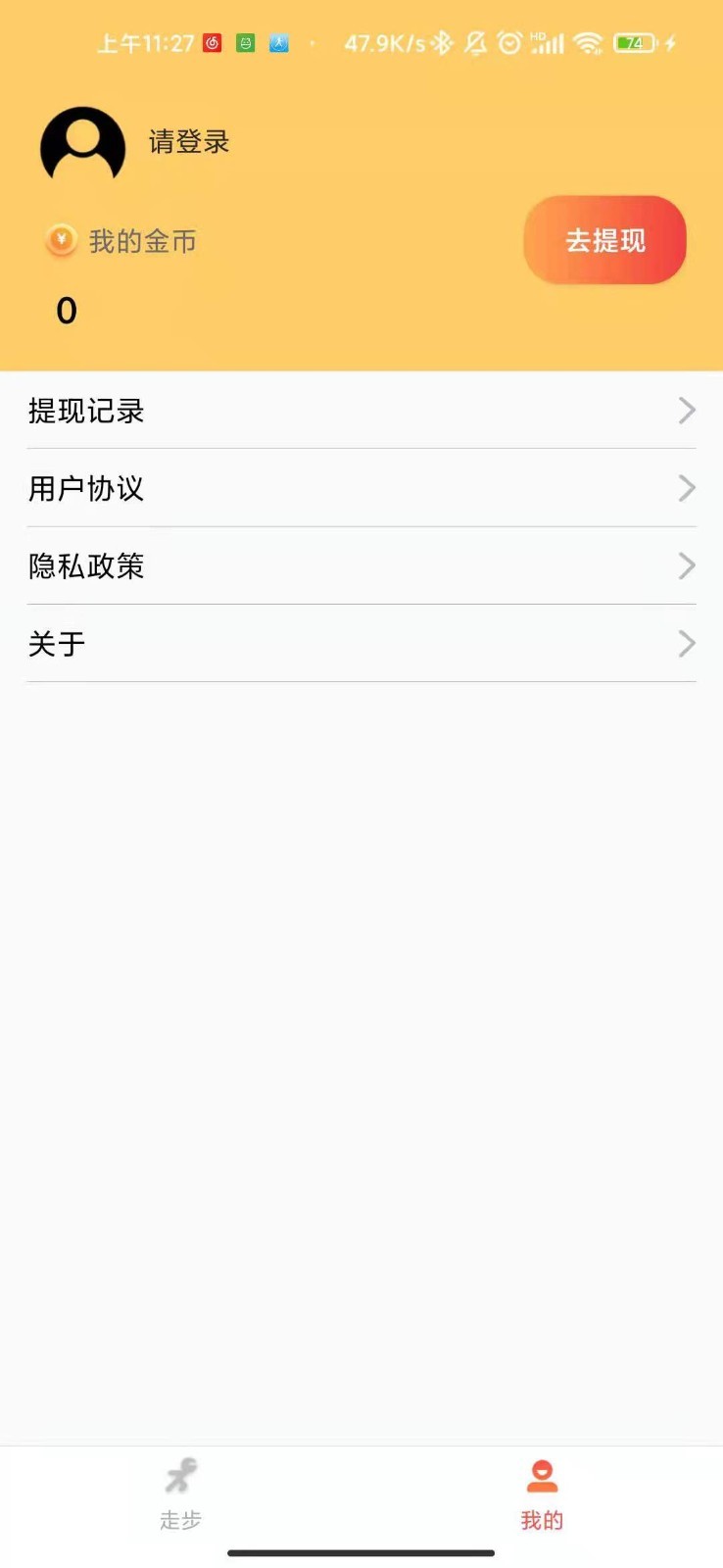Tap the NetEase icon in the status bar
The height and width of the screenshot is (1568, 723).
211,43
